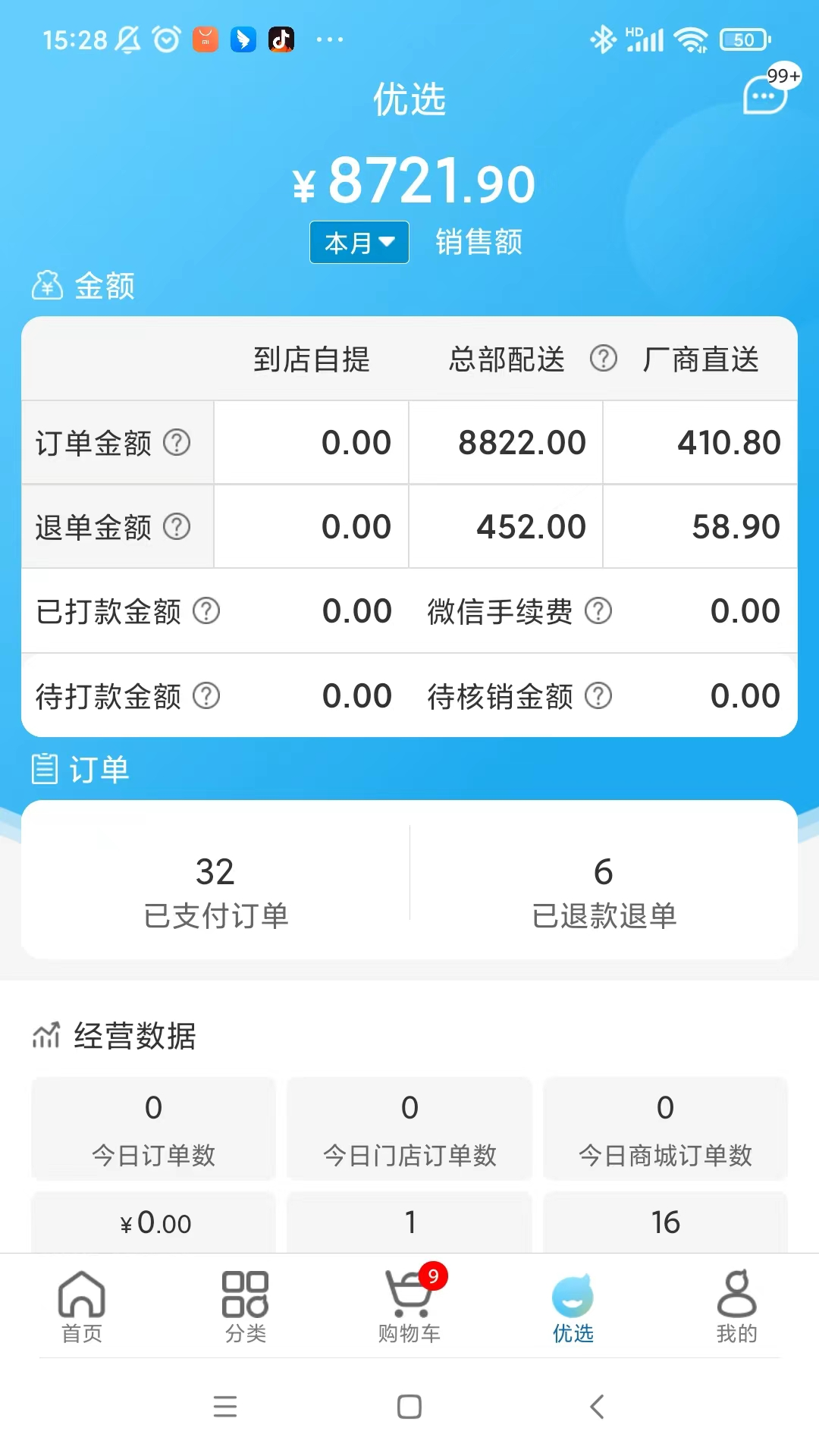Click the 销售额 label
Screen dimensions: 819x1456
[x=479, y=243]
